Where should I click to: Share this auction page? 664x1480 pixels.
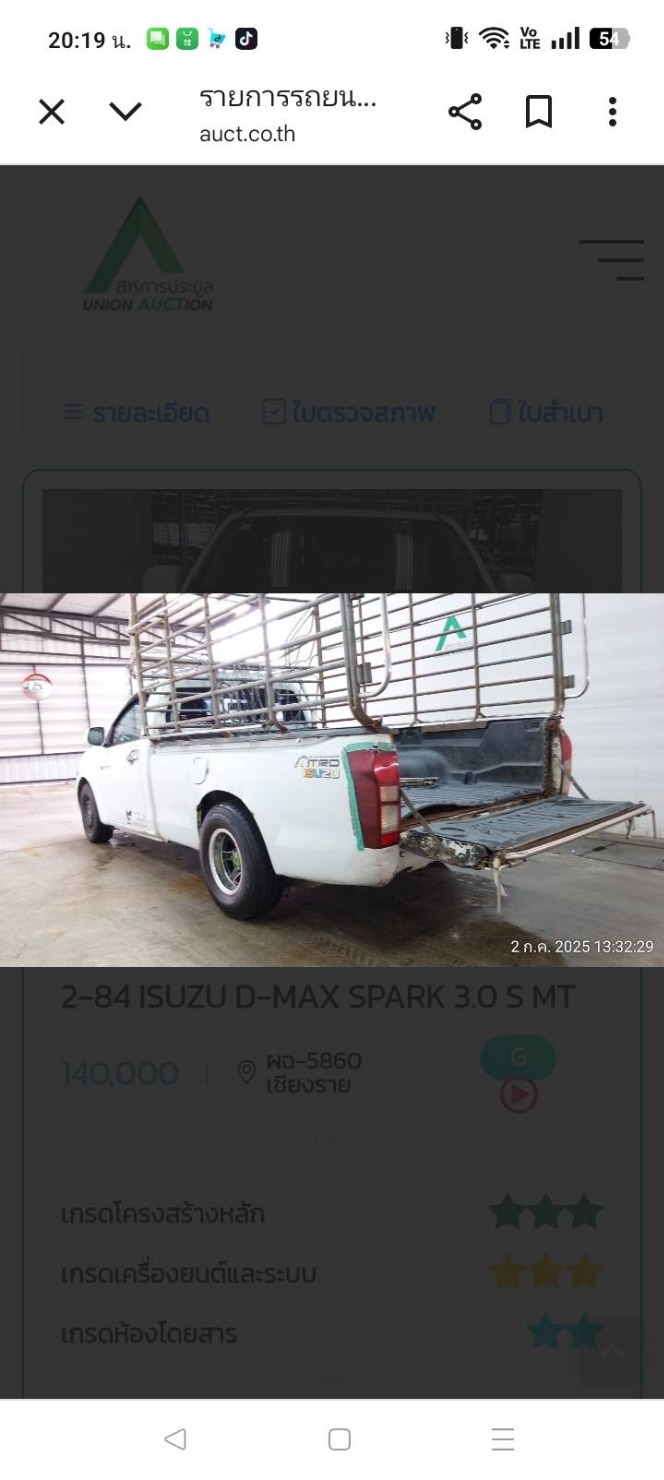pyautogui.click(x=465, y=112)
